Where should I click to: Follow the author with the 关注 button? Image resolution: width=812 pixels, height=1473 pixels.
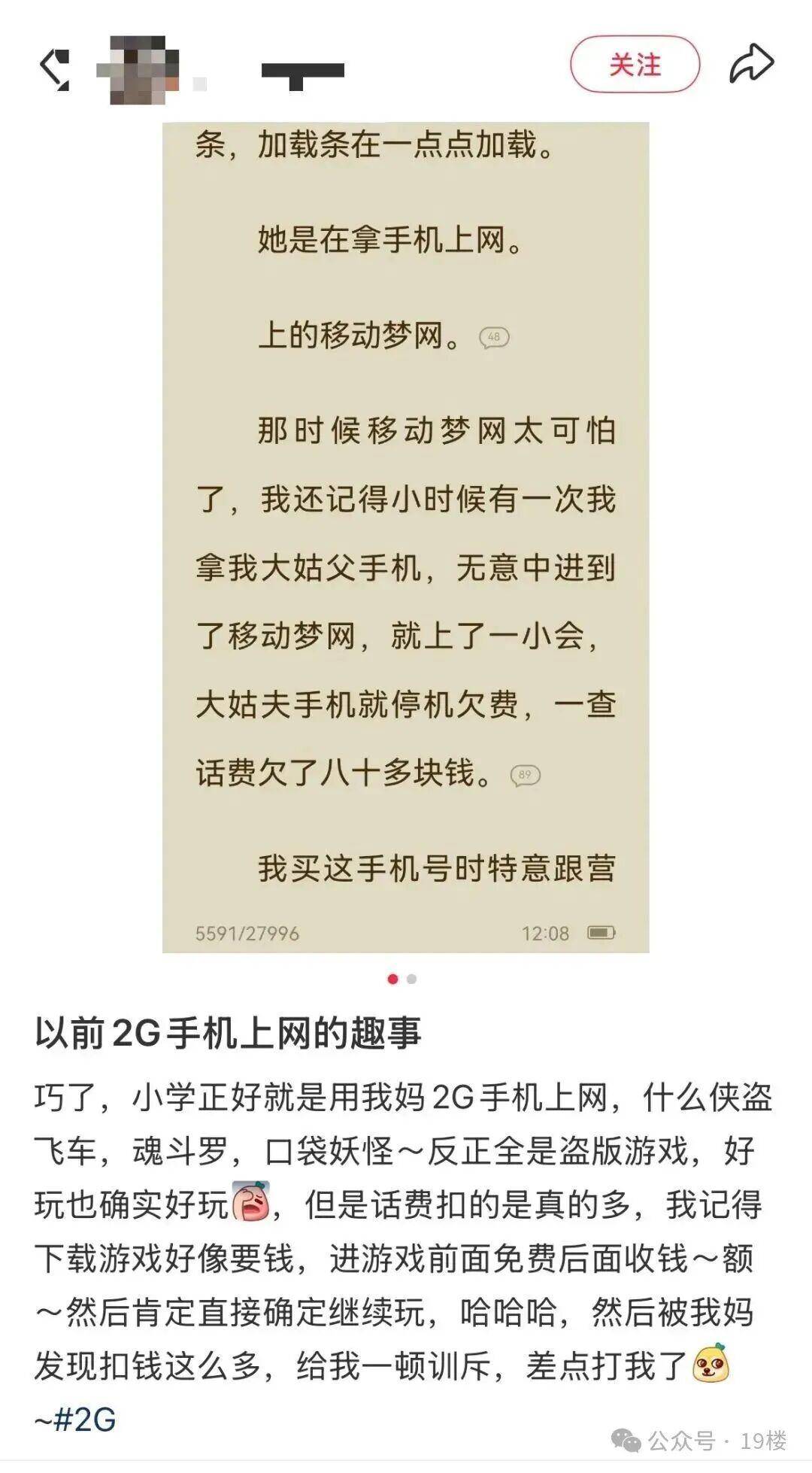coord(635,65)
